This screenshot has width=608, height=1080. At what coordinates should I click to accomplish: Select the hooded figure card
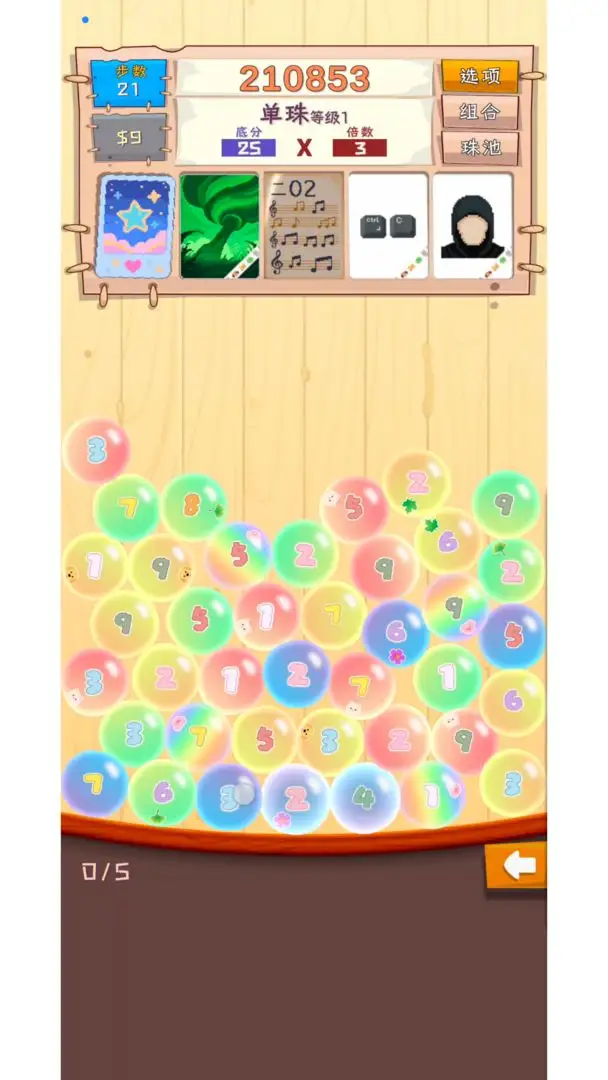(473, 226)
